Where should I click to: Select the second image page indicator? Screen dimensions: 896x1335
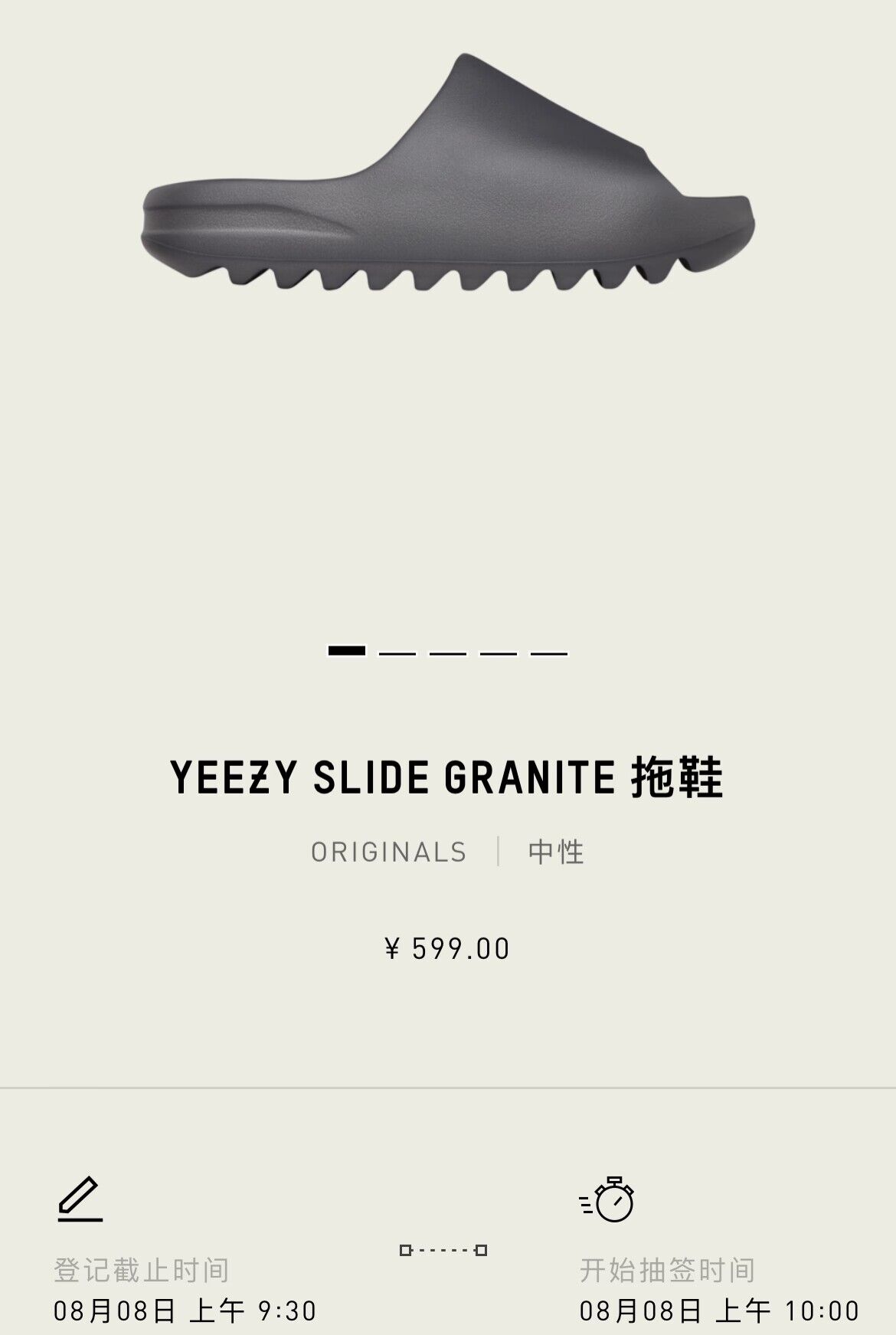click(x=397, y=653)
